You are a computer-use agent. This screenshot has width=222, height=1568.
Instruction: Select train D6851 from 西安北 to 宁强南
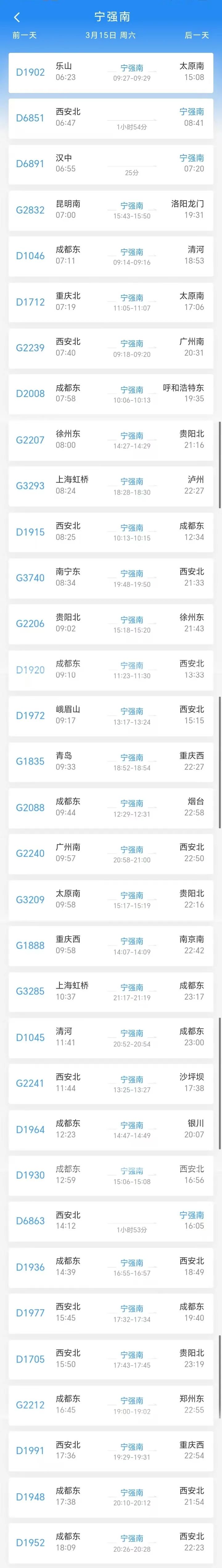(x=111, y=118)
